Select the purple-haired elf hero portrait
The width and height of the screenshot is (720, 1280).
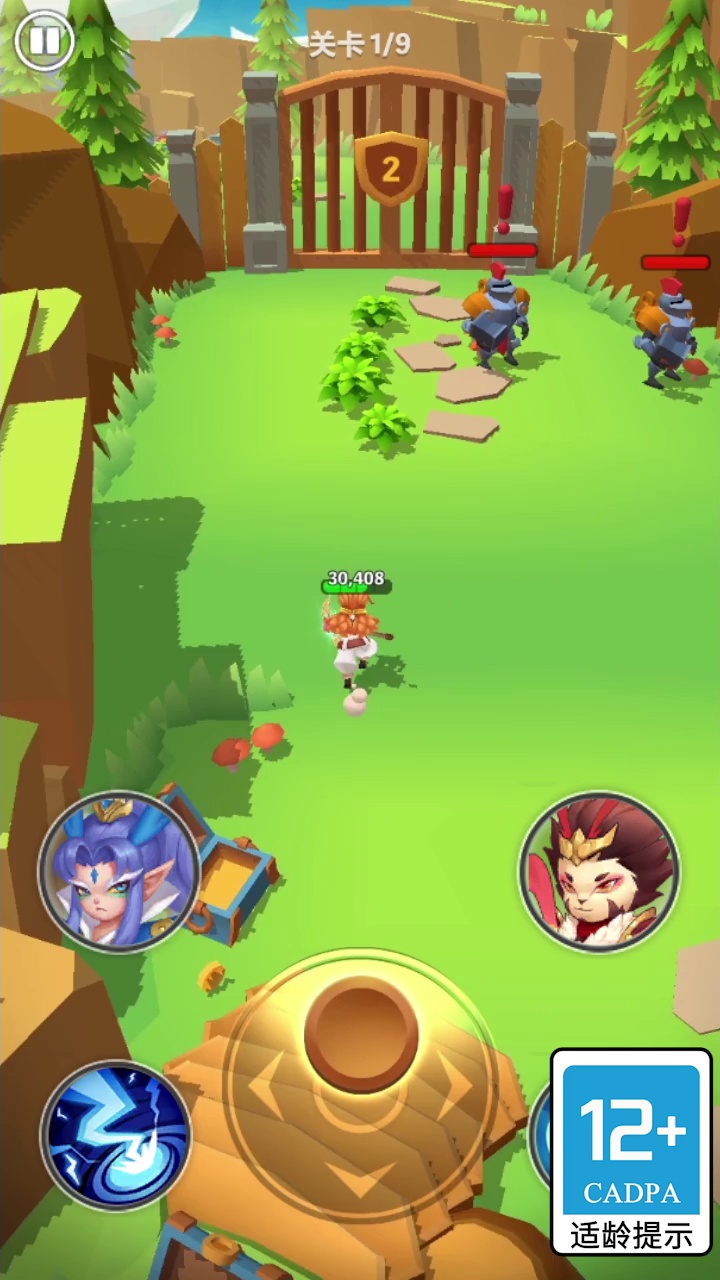118,870
